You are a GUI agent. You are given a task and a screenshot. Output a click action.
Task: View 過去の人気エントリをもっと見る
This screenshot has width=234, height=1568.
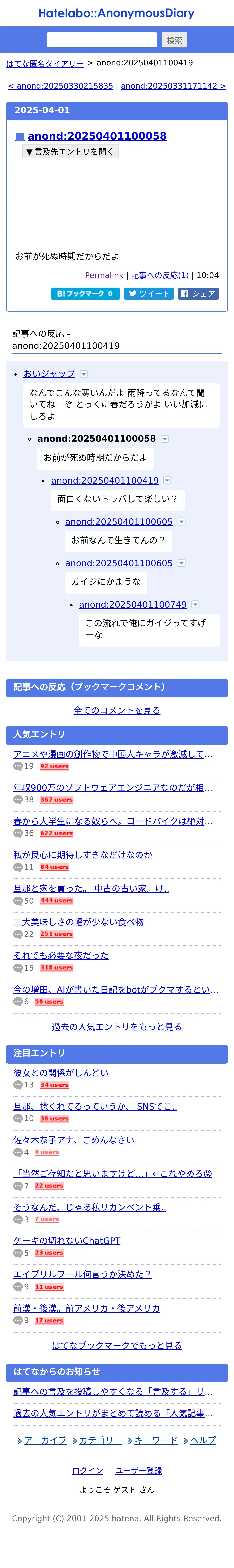(117, 1026)
